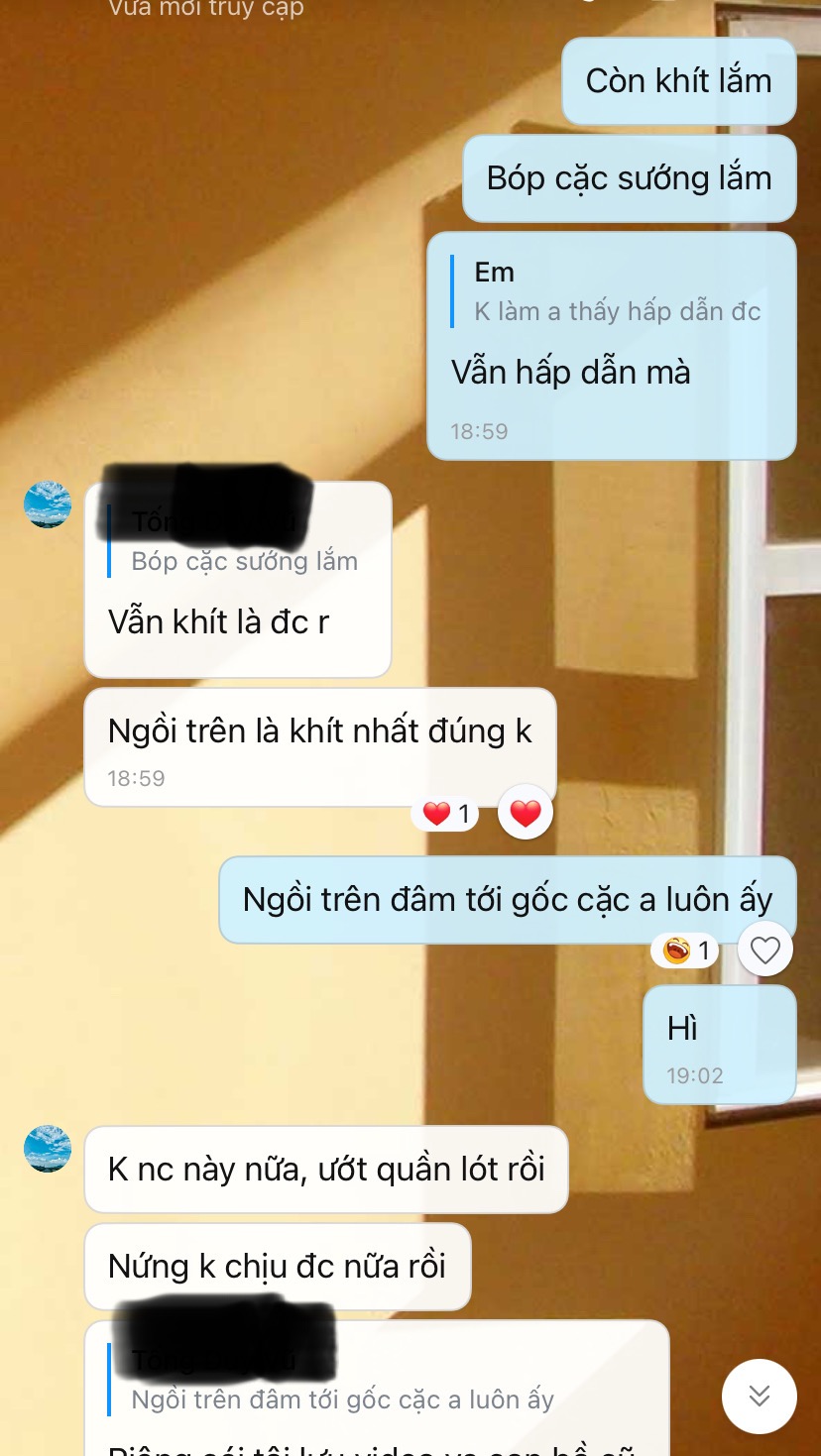Tap the red heart button on the 18:59 received message
Viewport: 821px width, 1456px height.
point(525,813)
